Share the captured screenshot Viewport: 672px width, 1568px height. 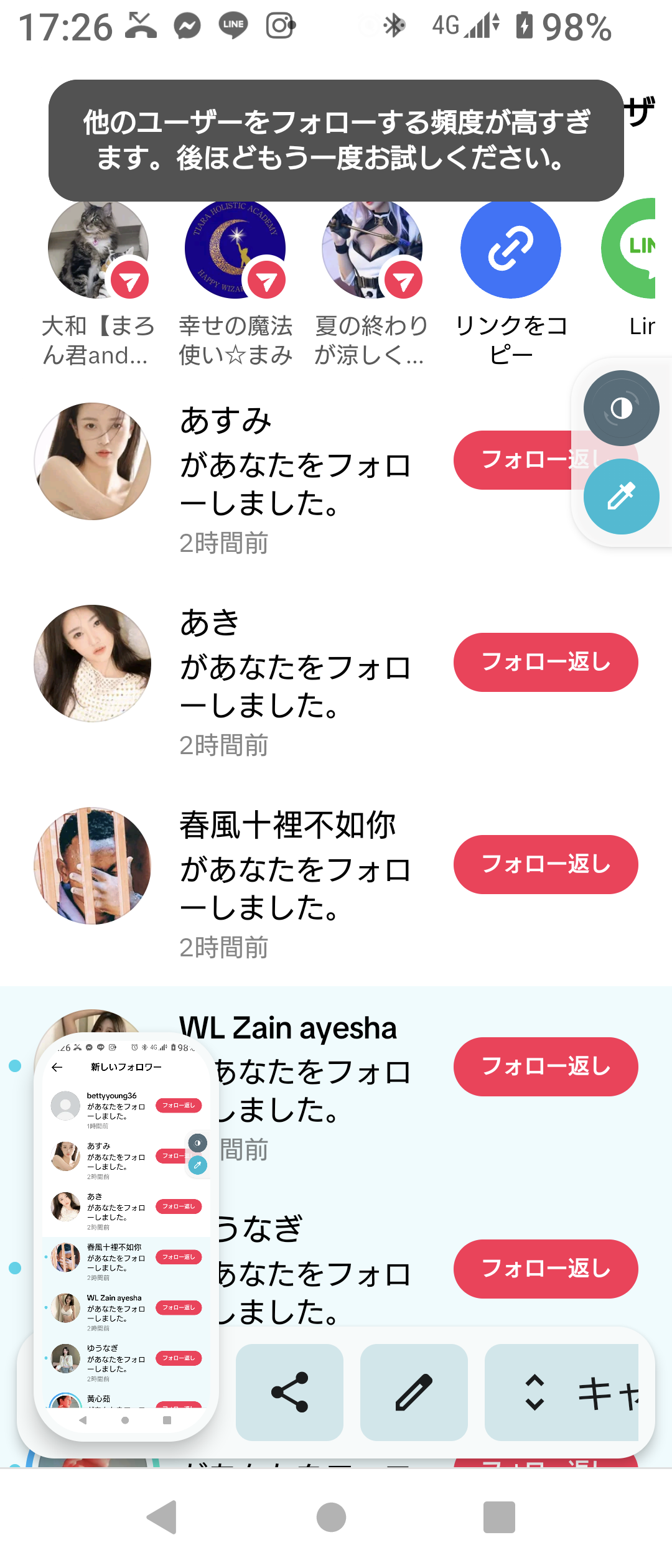[289, 1392]
